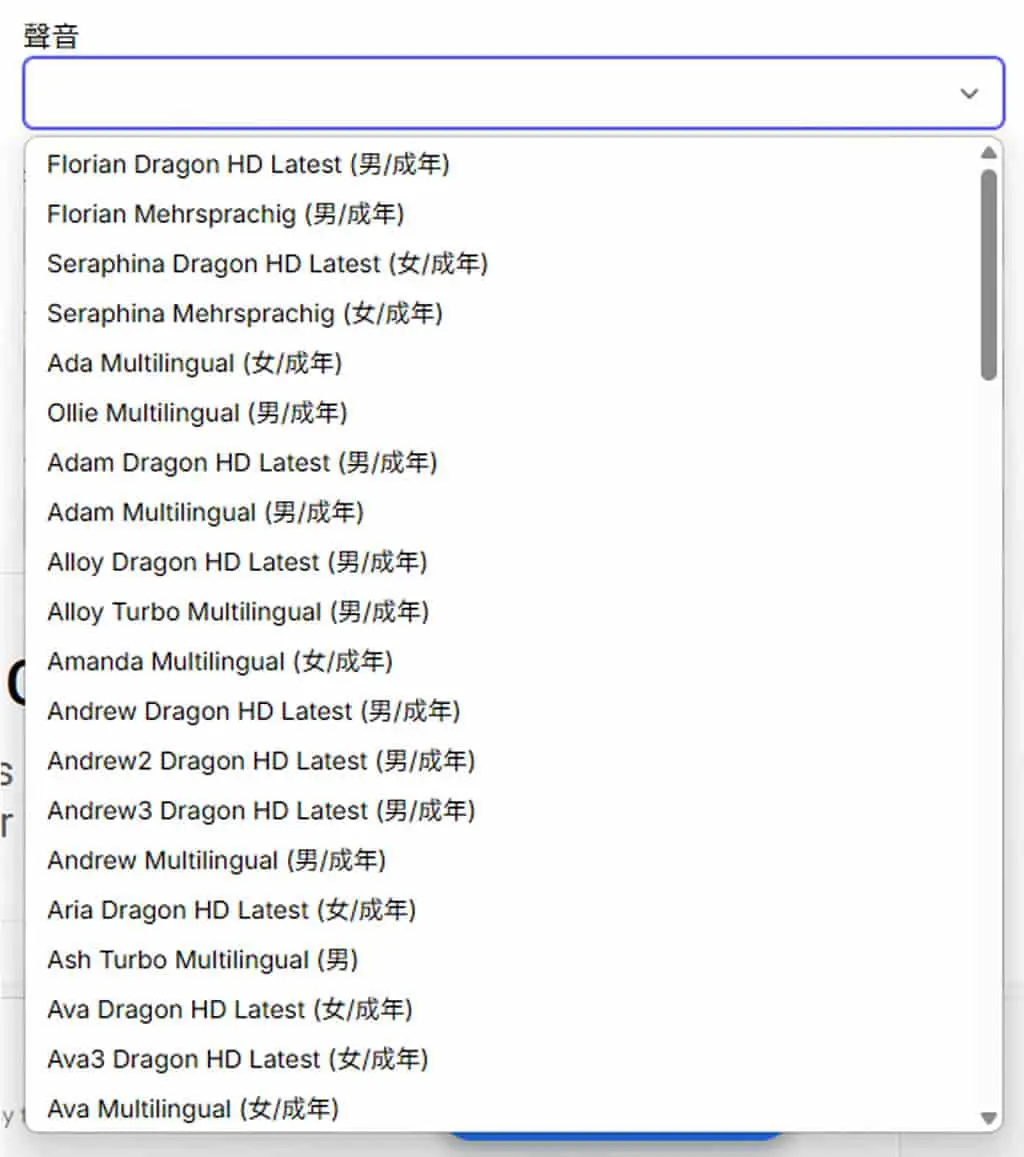Pick Seraphina Dragon HD Latest voice

pyautogui.click(x=503, y=263)
